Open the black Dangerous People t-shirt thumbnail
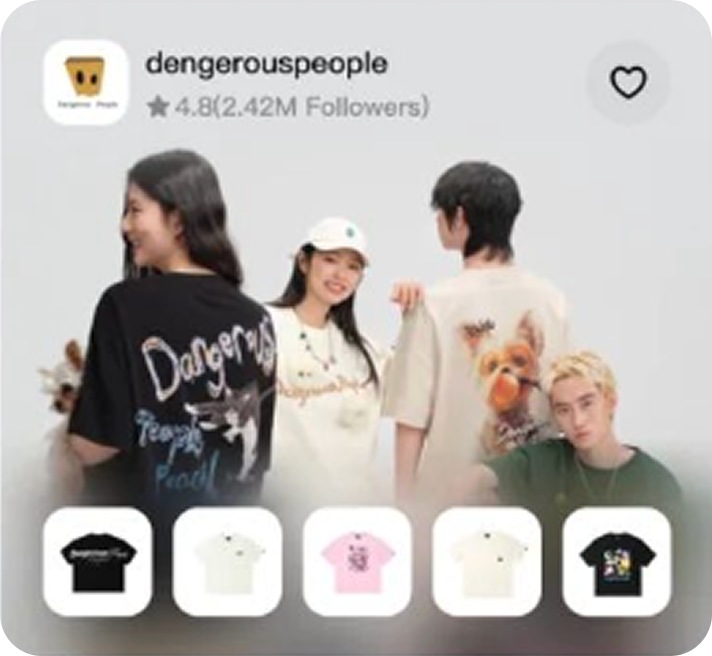 pos(98,561)
